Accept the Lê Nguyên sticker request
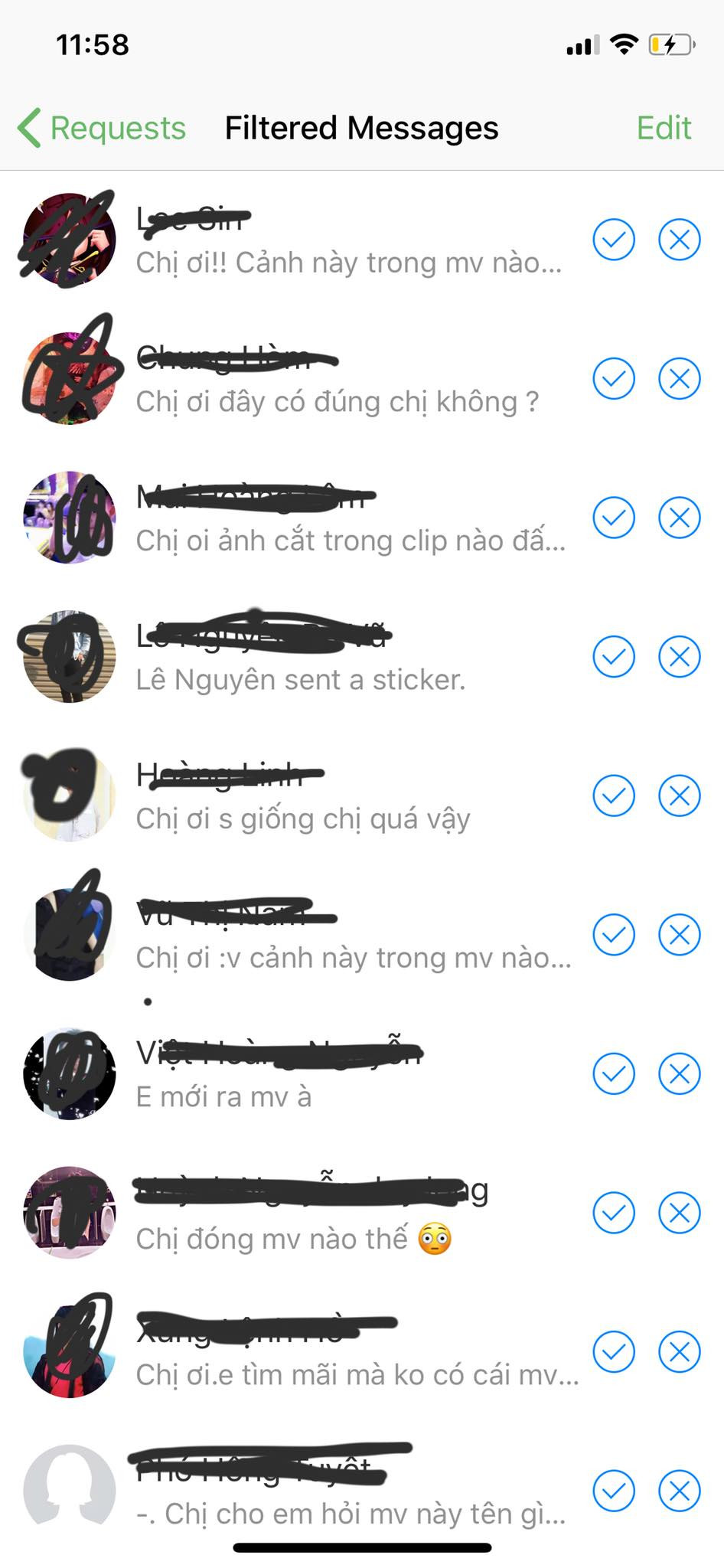The width and height of the screenshot is (724, 1568). 614,657
